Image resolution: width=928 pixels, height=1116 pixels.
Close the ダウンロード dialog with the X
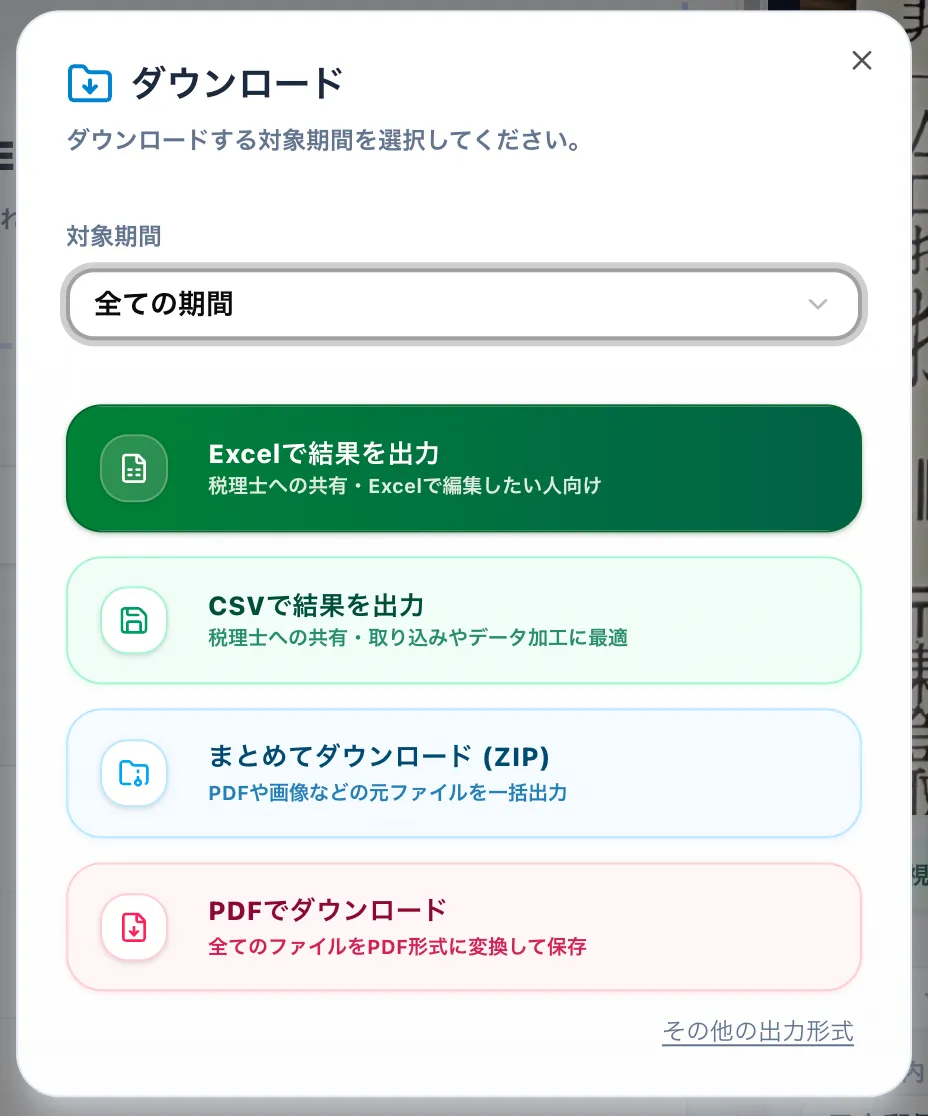tap(861, 60)
